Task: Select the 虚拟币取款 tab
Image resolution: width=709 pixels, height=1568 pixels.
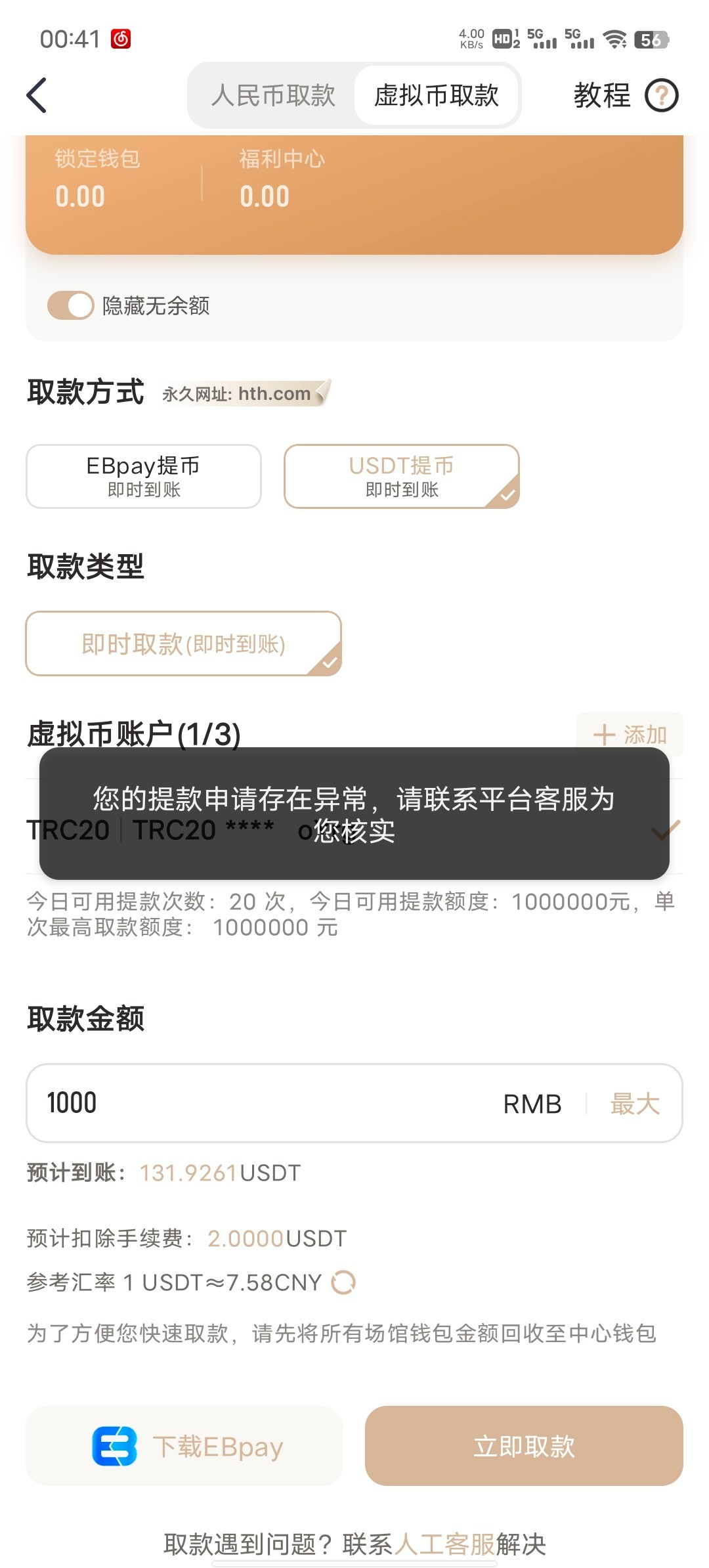Action: tap(436, 96)
